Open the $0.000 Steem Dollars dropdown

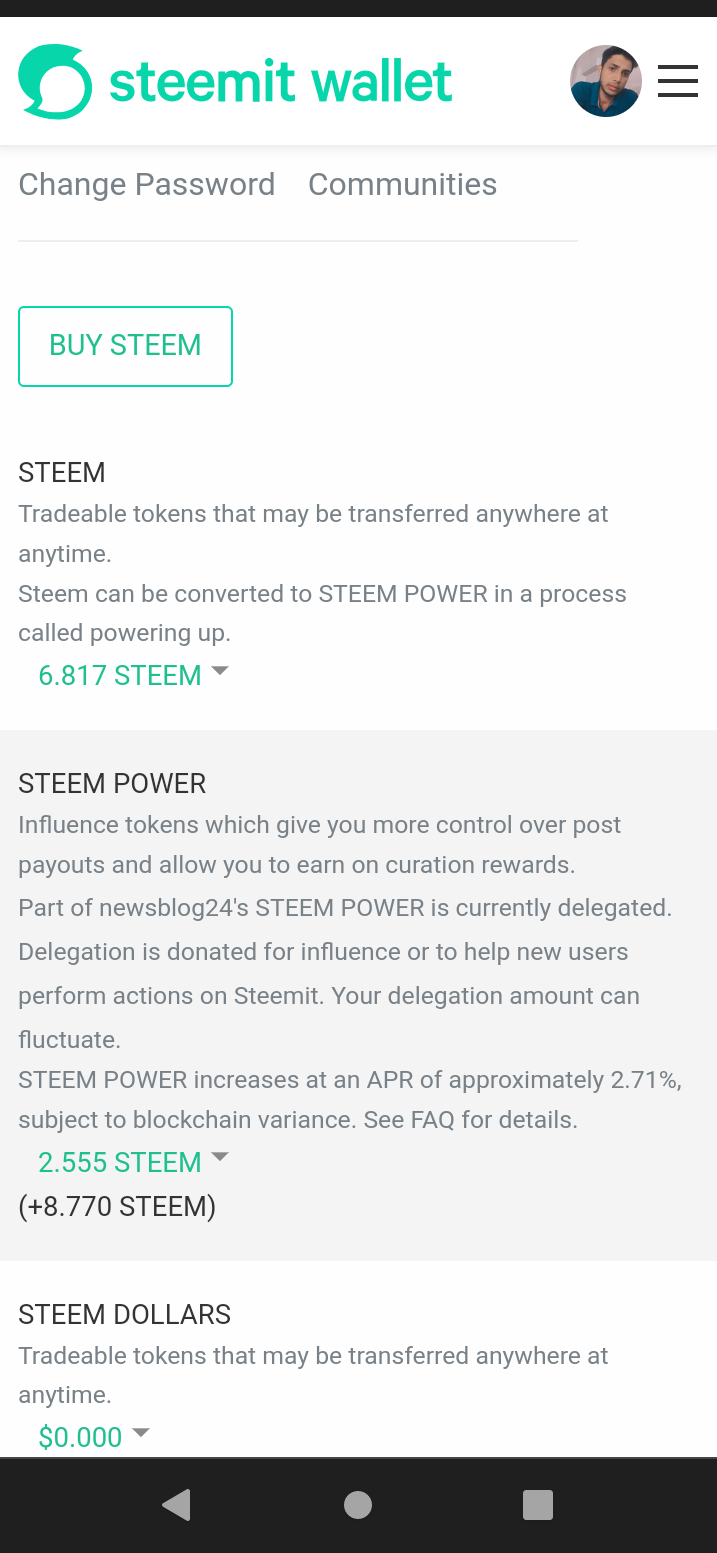[94, 1437]
